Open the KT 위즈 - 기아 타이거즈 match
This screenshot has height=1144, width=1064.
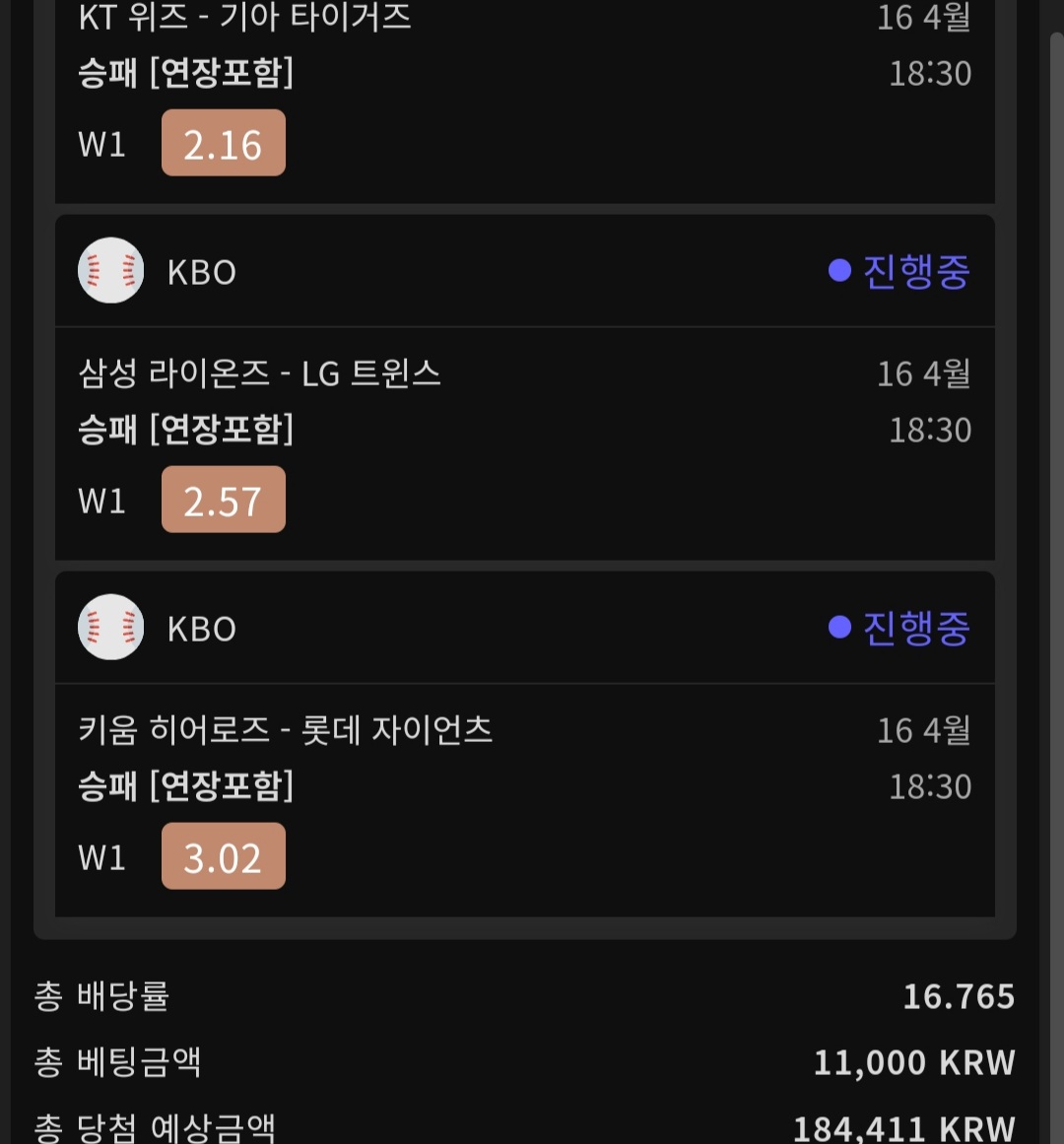coord(245,18)
